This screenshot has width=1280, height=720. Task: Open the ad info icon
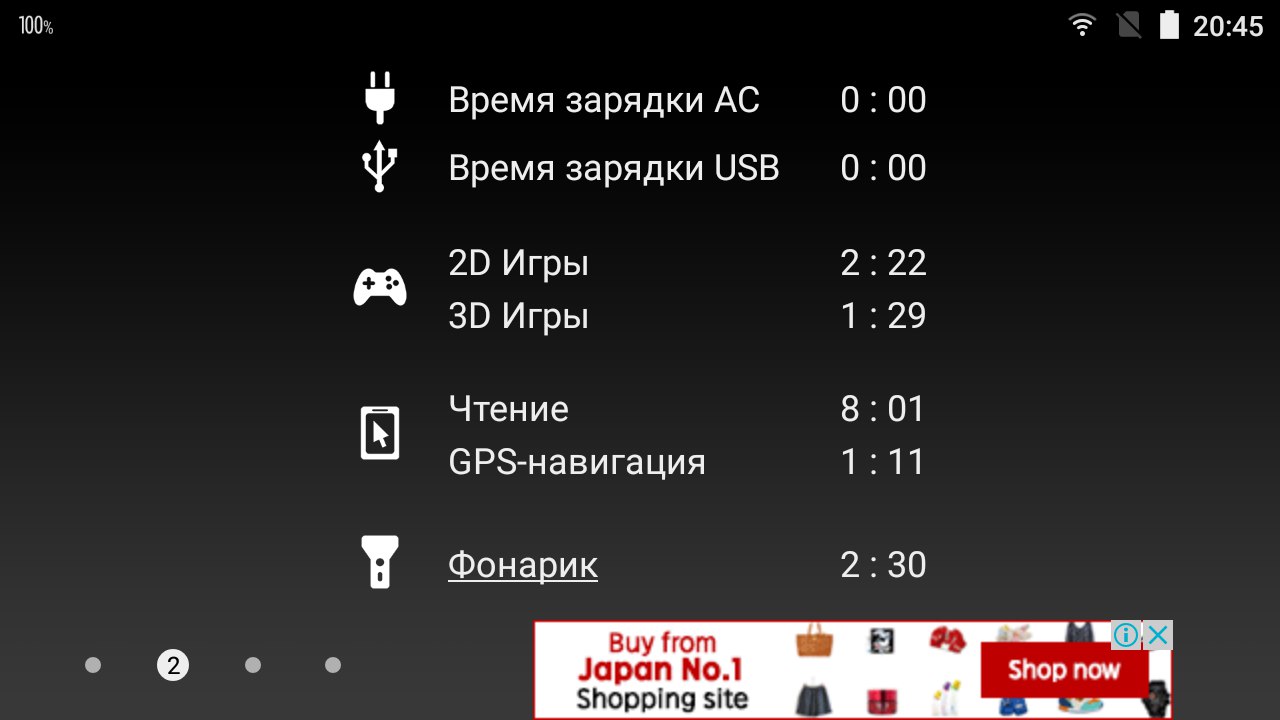click(x=1126, y=635)
